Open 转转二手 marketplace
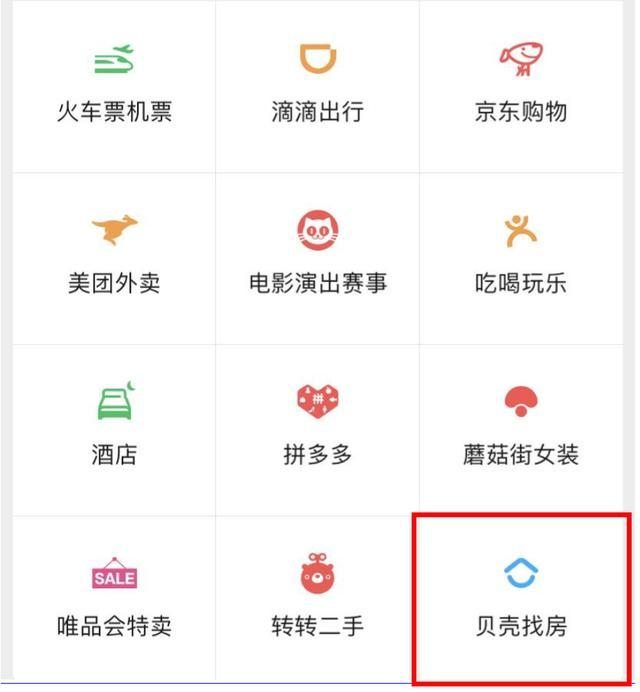This screenshot has width=640, height=692. tap(318, 600)
